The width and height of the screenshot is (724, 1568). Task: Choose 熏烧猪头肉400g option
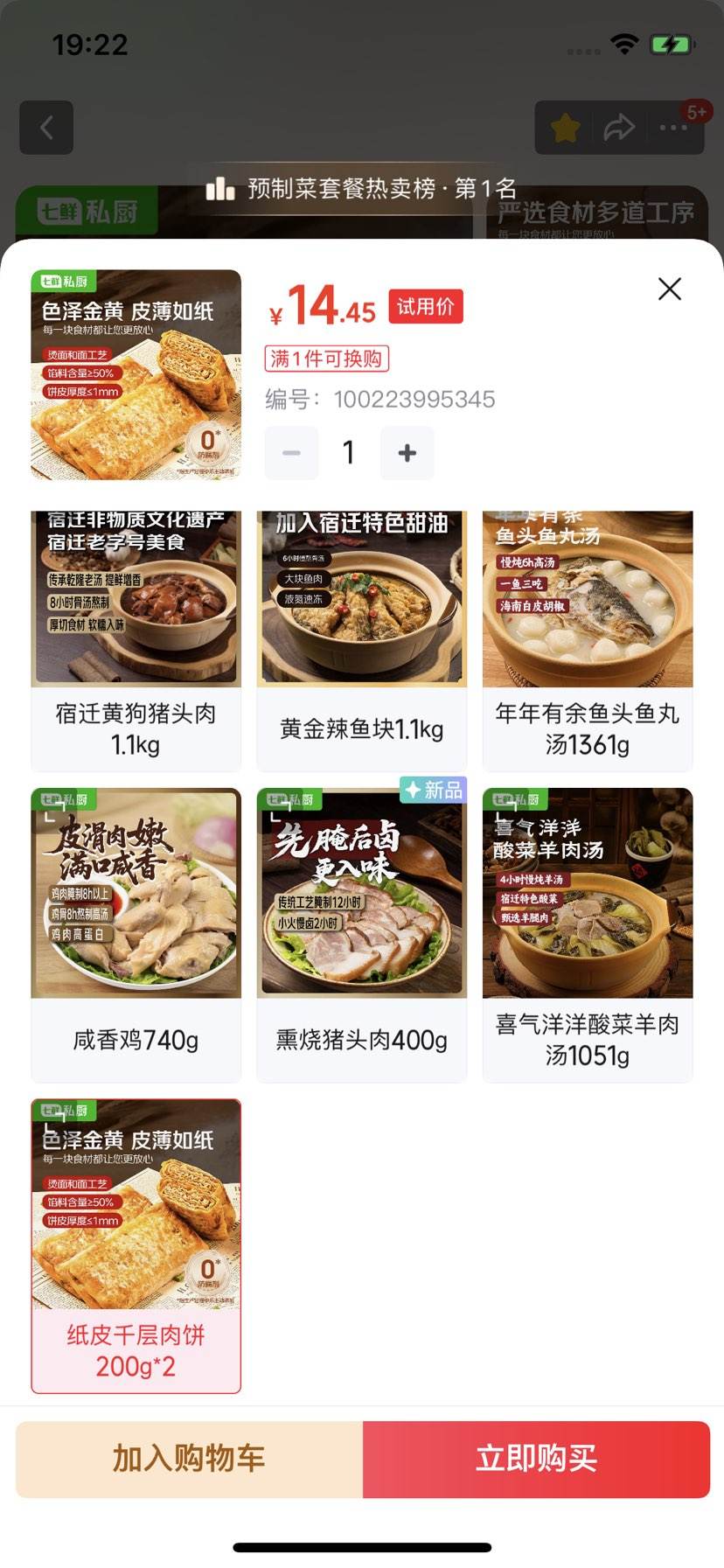point(361,934)
